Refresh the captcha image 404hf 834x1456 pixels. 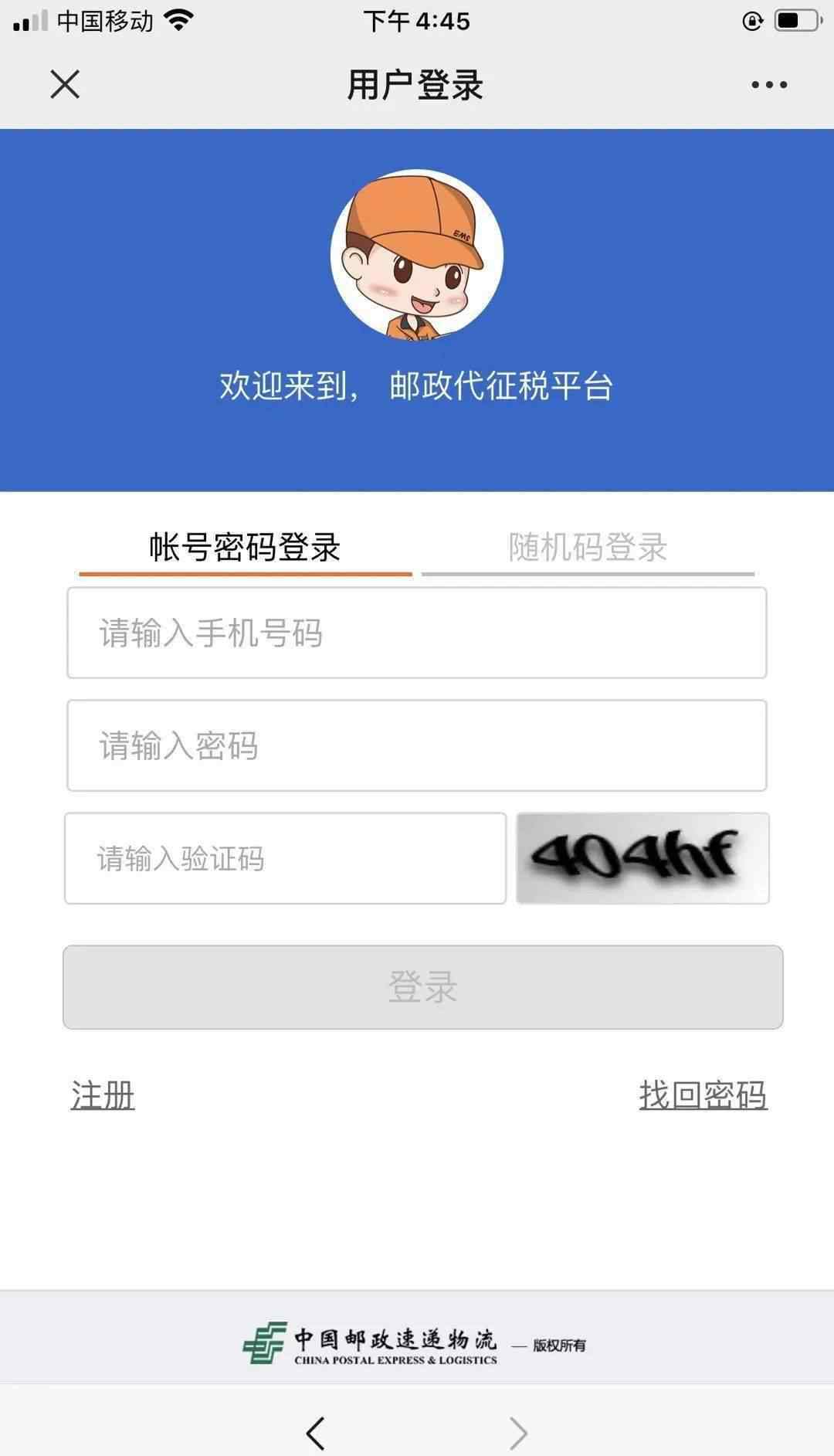[642, 858]
